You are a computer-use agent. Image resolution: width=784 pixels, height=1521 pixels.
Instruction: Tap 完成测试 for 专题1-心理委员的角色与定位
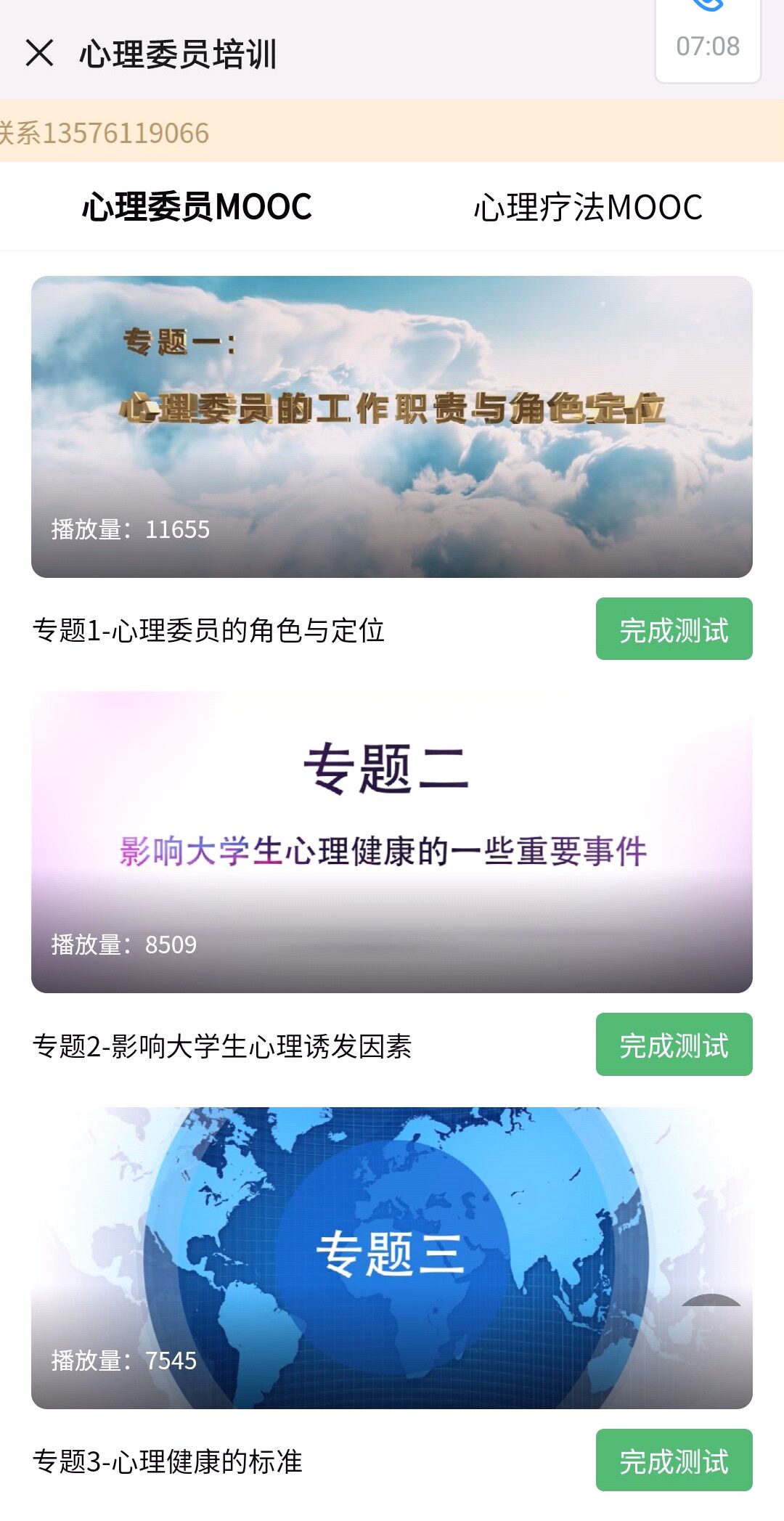point(674,629)
